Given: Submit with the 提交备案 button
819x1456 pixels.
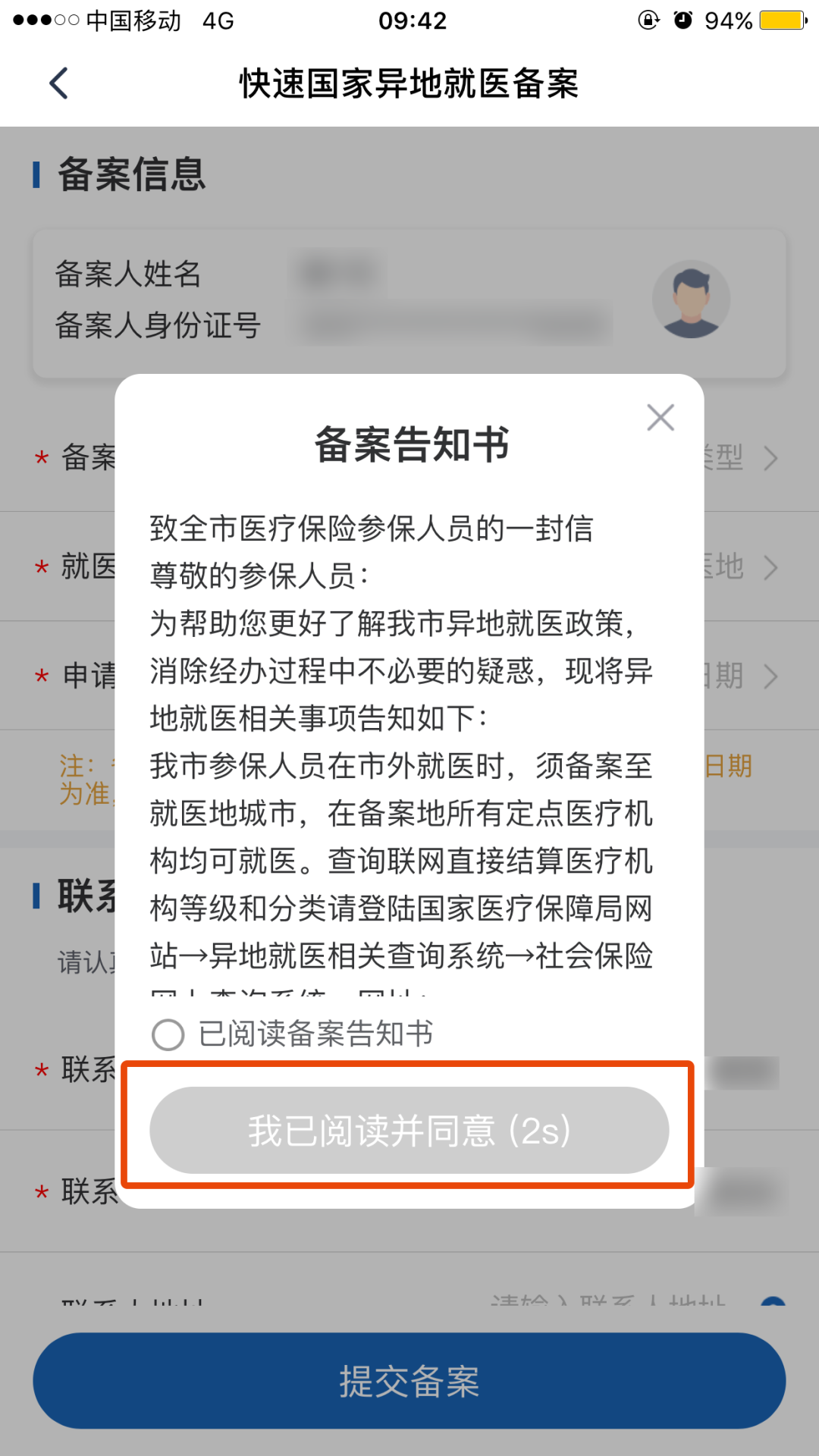Looking at the screenshot, I should (409, 1381).
